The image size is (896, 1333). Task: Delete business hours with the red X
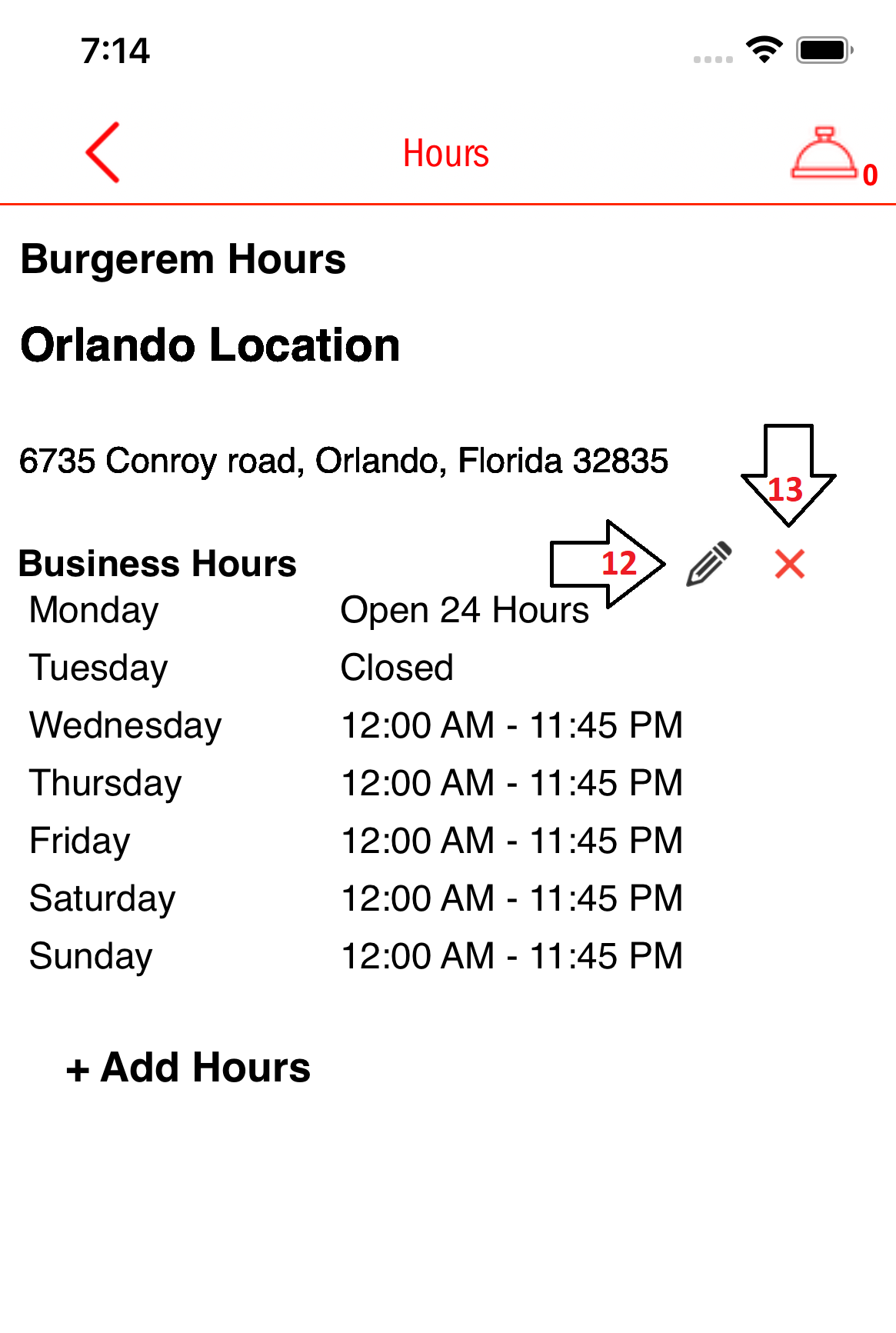790,564
